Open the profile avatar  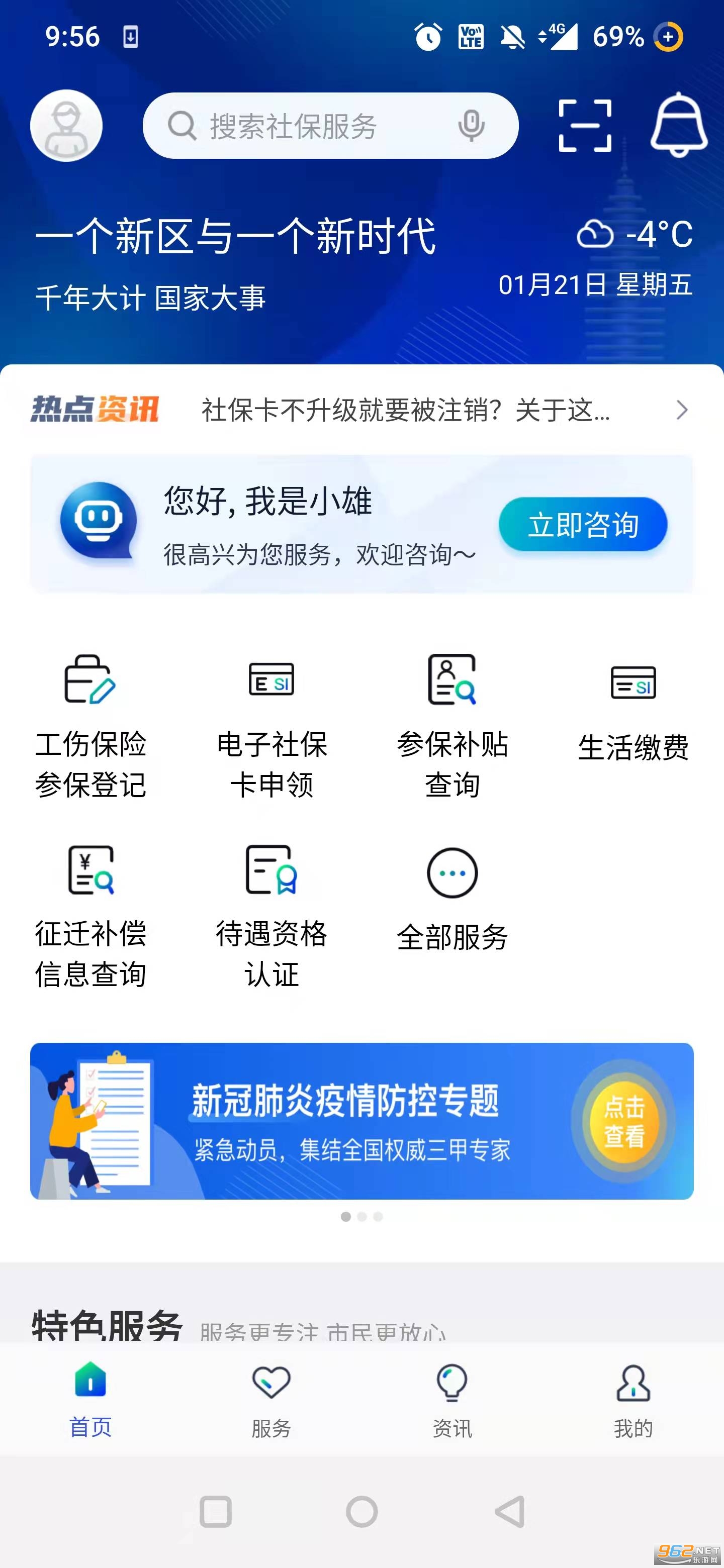(x=66, y=126)
